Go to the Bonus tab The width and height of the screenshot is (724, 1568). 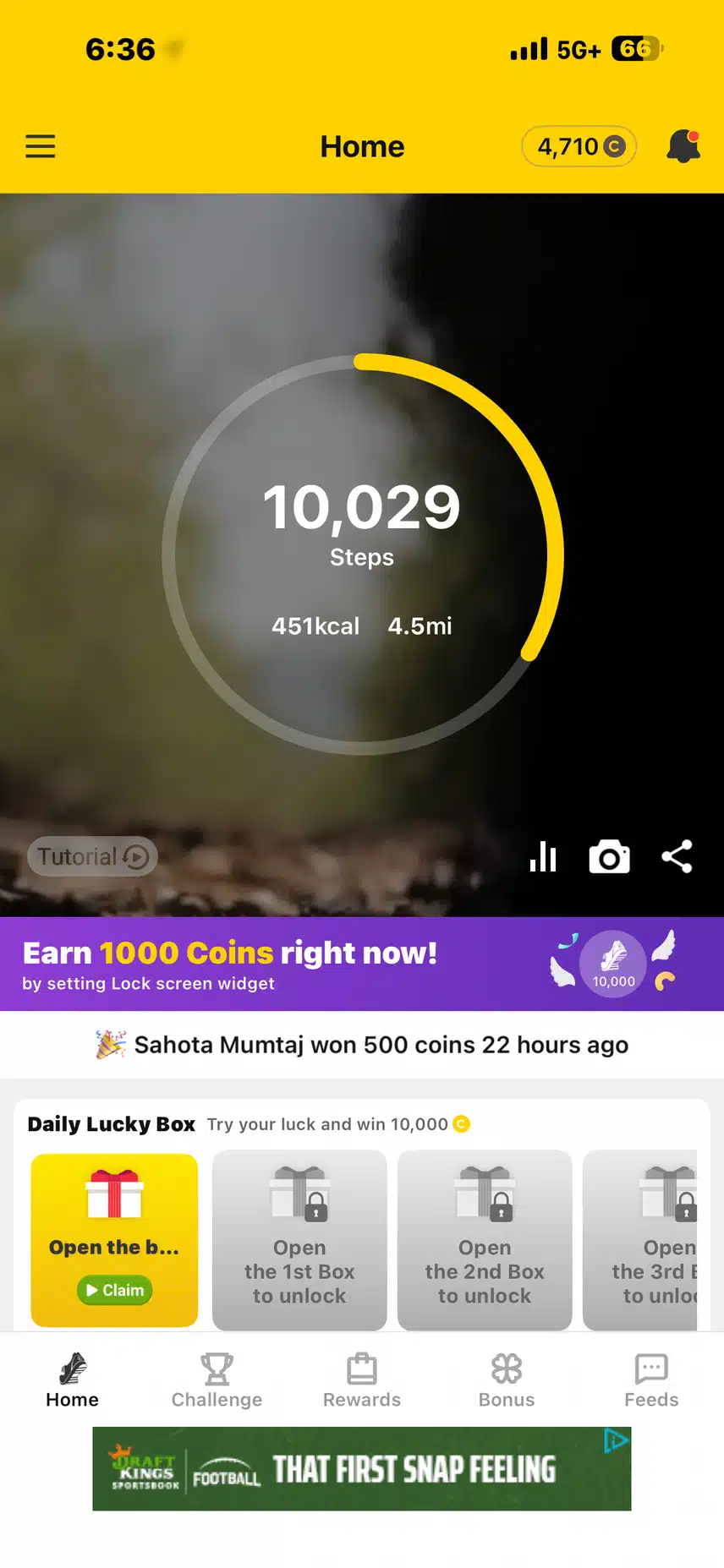coord(507,1380)
